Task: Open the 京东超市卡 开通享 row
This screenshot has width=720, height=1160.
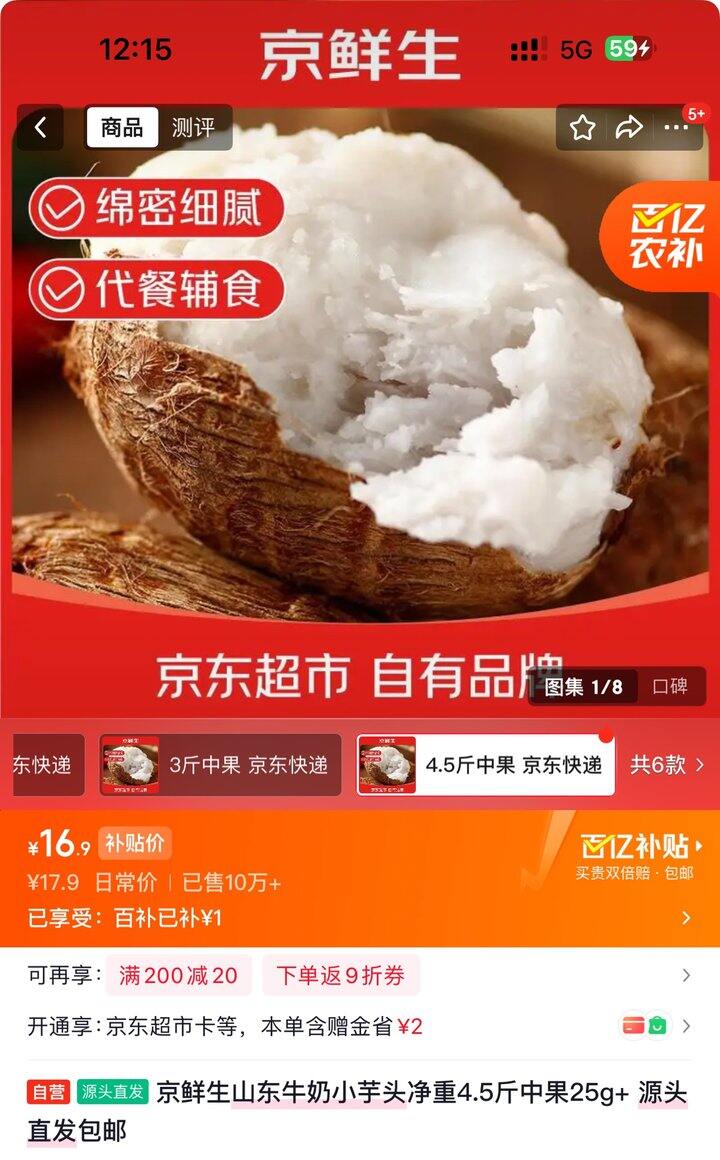Action: pyautogui.click(x=360, y=1026)
